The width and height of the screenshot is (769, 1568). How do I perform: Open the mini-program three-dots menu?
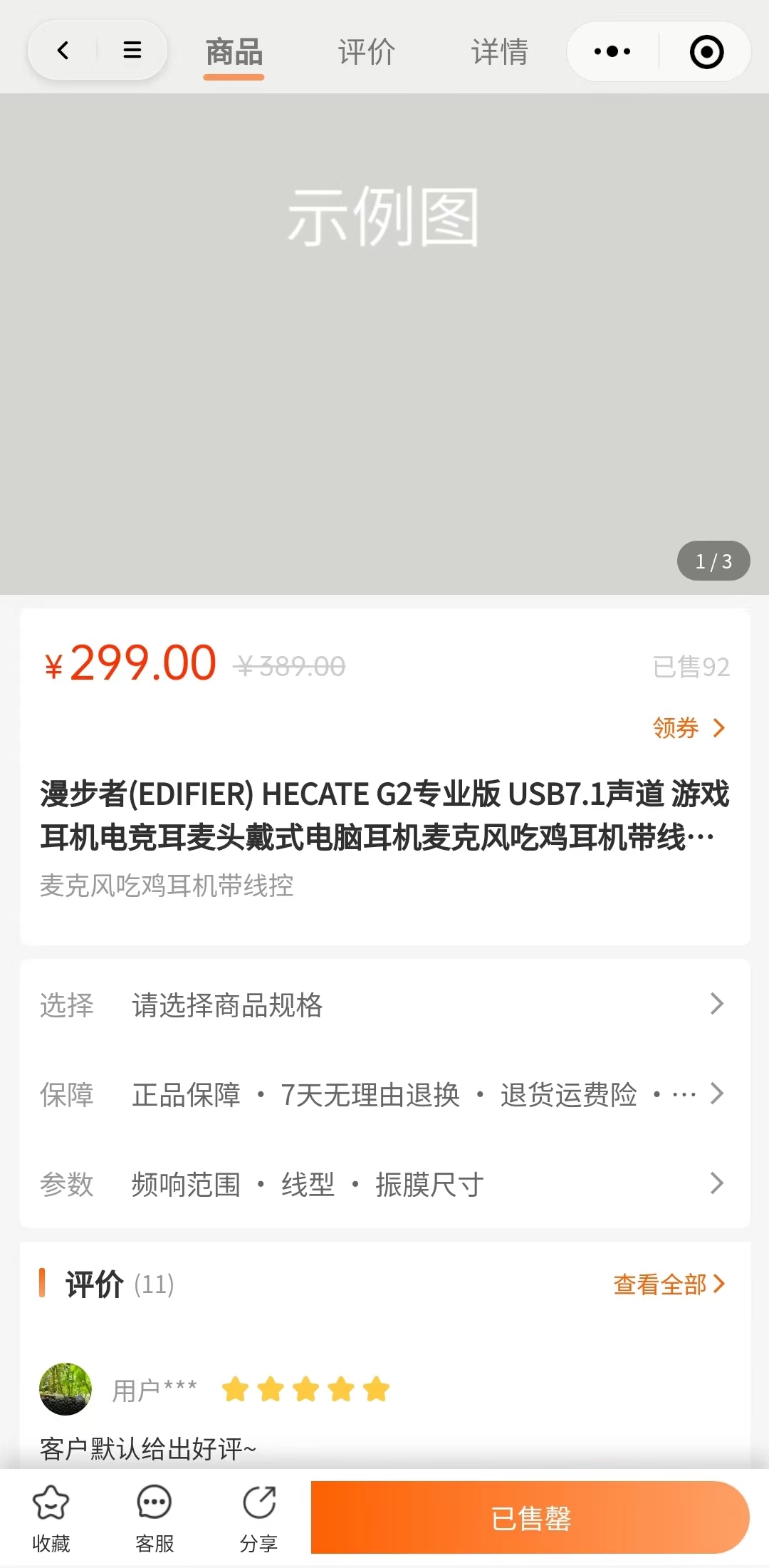pos(612,51)
